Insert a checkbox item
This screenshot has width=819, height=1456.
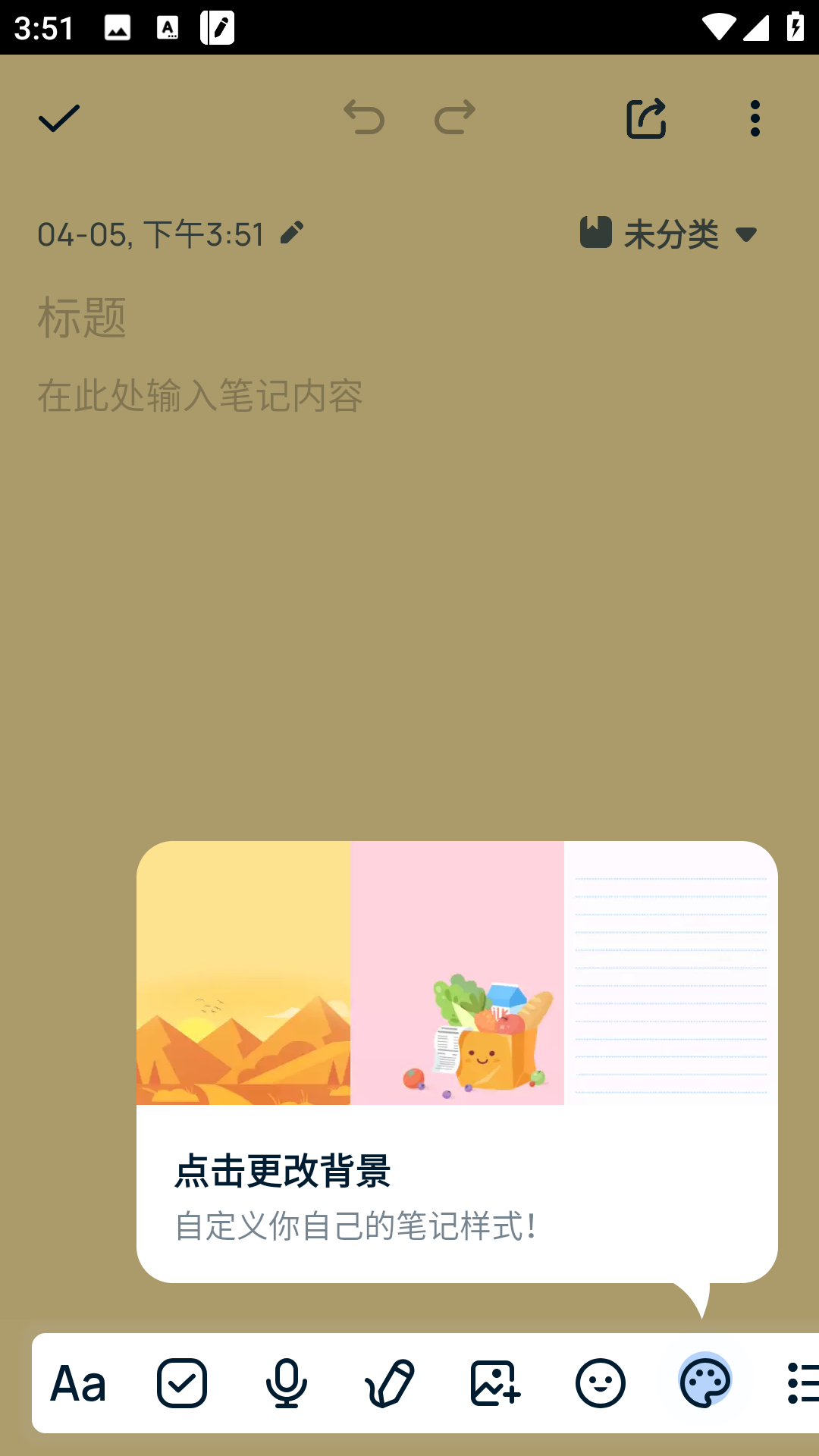pyautogui.click(x=182, y=1384)
